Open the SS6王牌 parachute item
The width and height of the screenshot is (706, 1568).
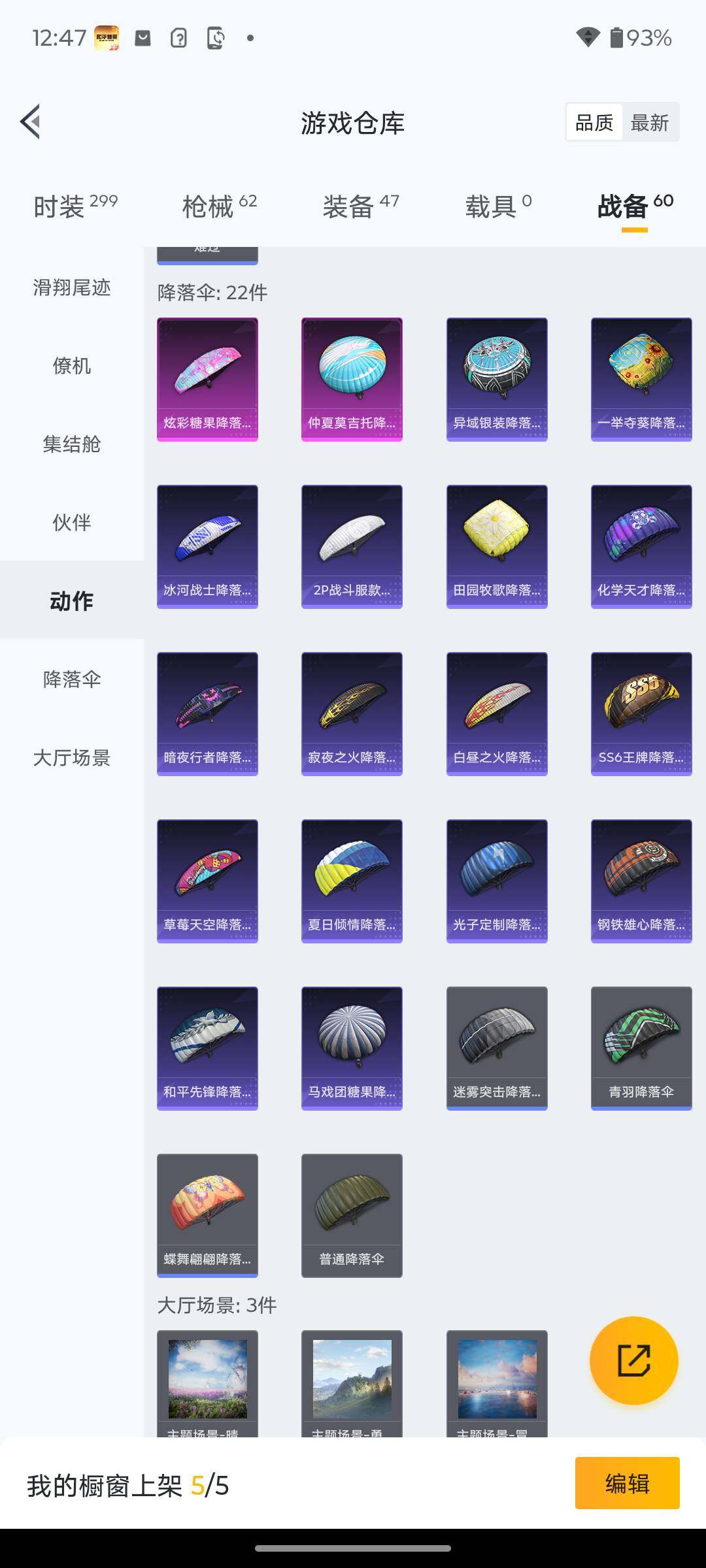coord(641,714)
